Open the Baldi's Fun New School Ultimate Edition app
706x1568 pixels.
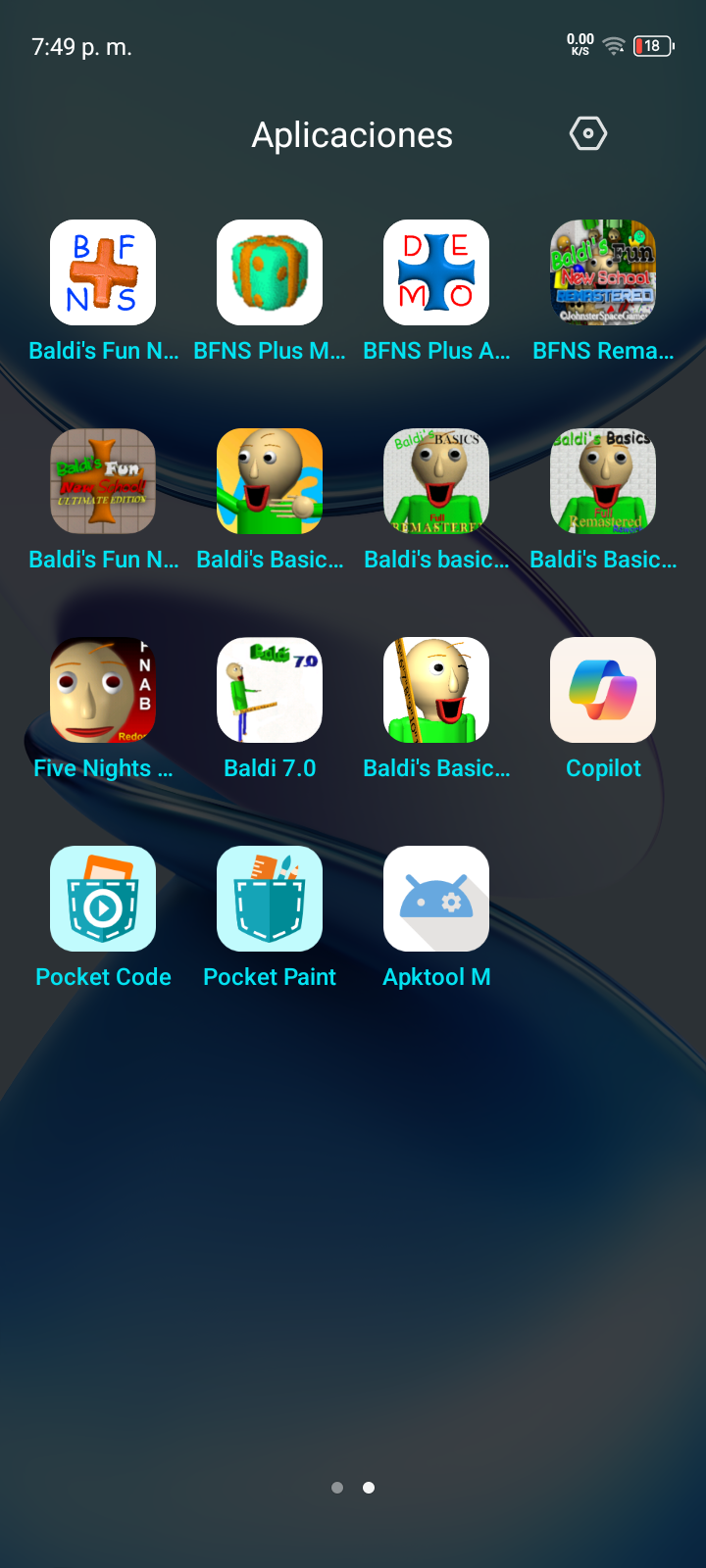click(x=103, y=482)
